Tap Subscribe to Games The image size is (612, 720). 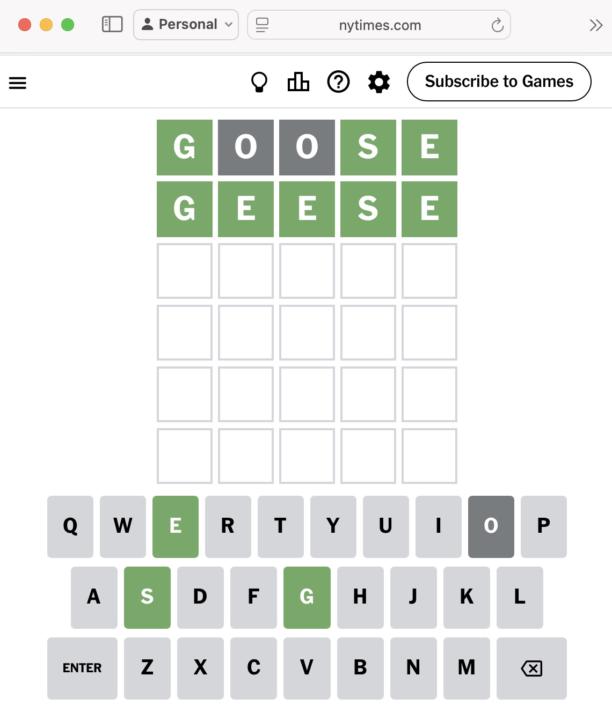(499, 82)
